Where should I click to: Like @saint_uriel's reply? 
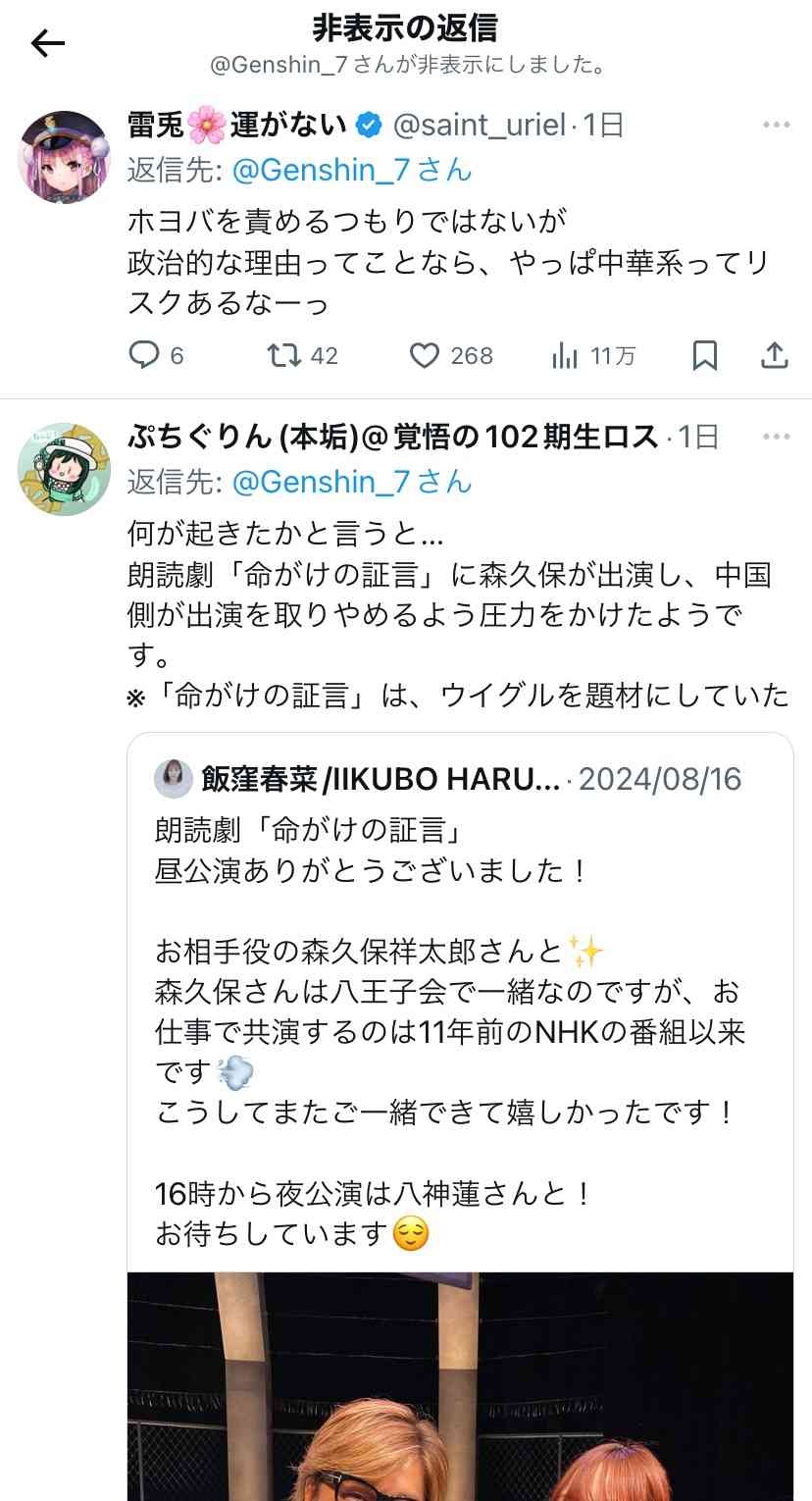click(424, 355)
